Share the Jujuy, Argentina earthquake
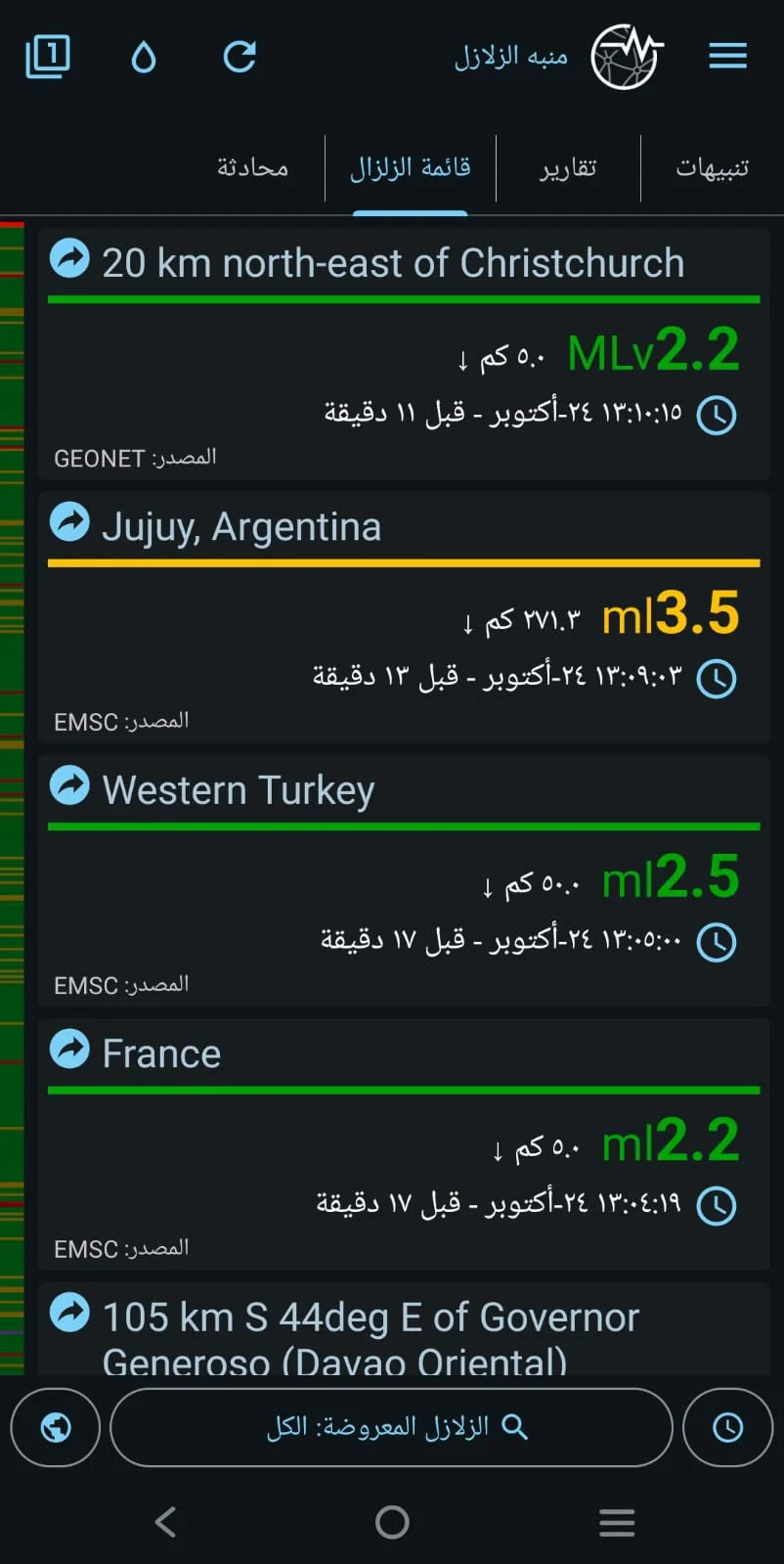The height and width of the screenshot is (1564, 784). click(x=69, y=522)
